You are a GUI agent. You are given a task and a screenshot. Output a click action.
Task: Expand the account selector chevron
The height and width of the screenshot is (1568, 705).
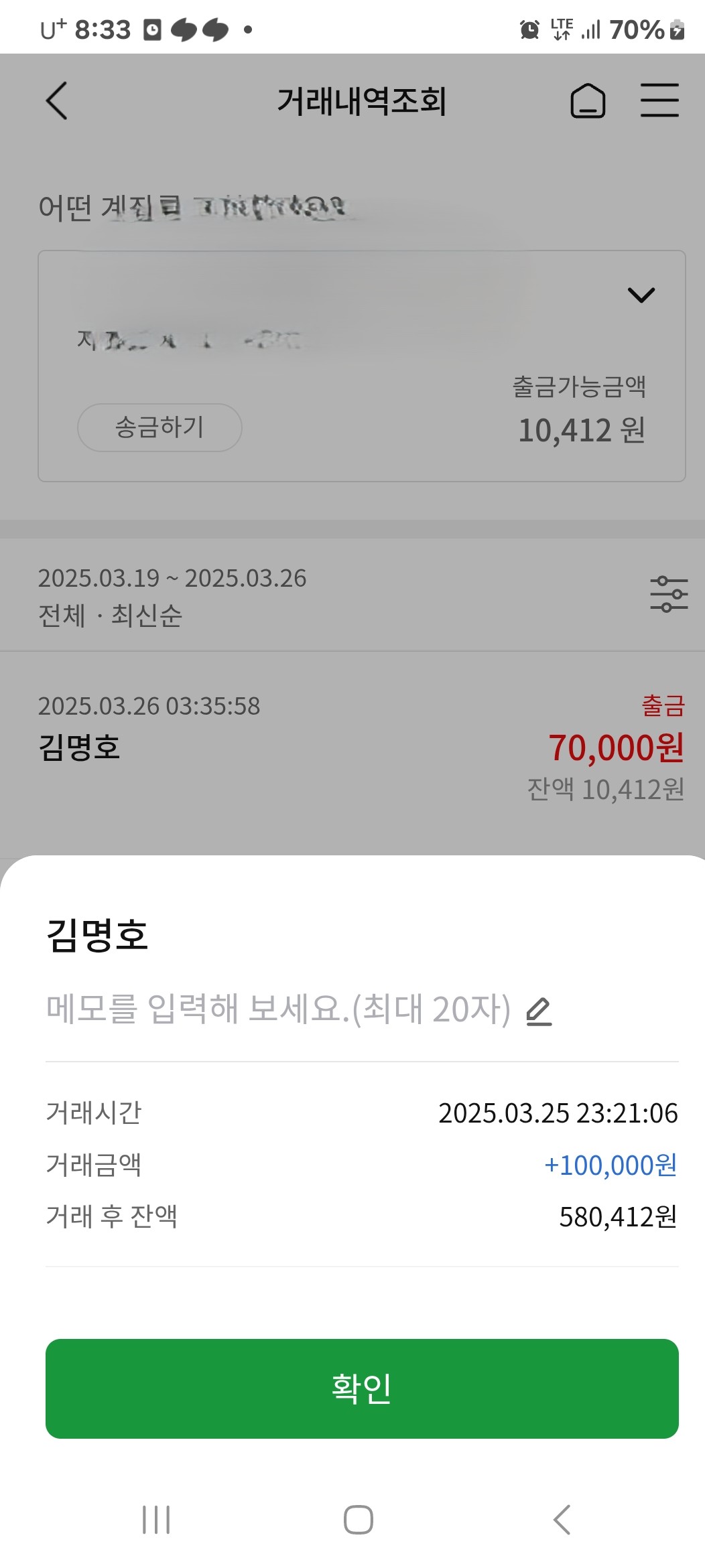(641, 295)
